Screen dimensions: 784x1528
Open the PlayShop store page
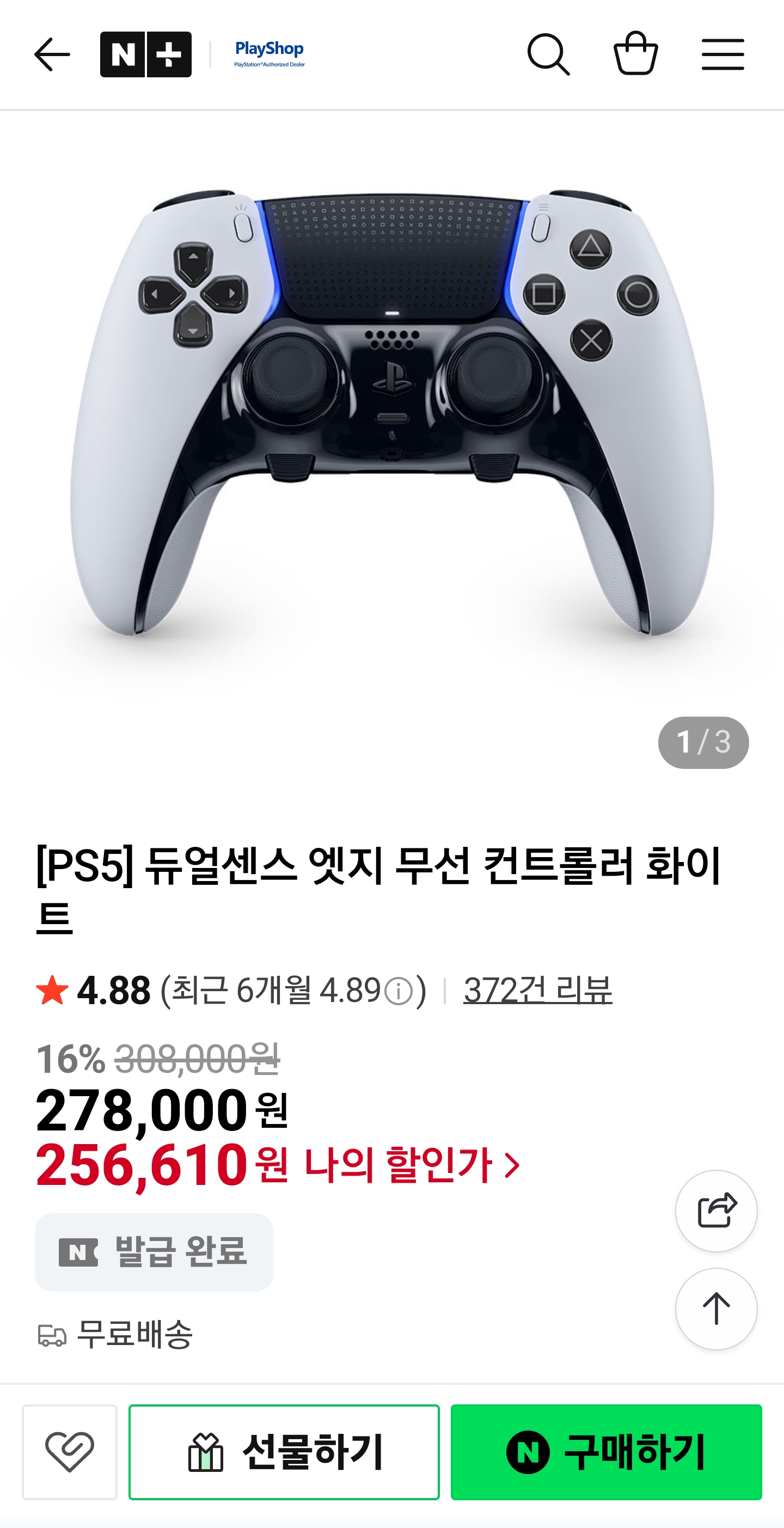(x=269, y=54)
